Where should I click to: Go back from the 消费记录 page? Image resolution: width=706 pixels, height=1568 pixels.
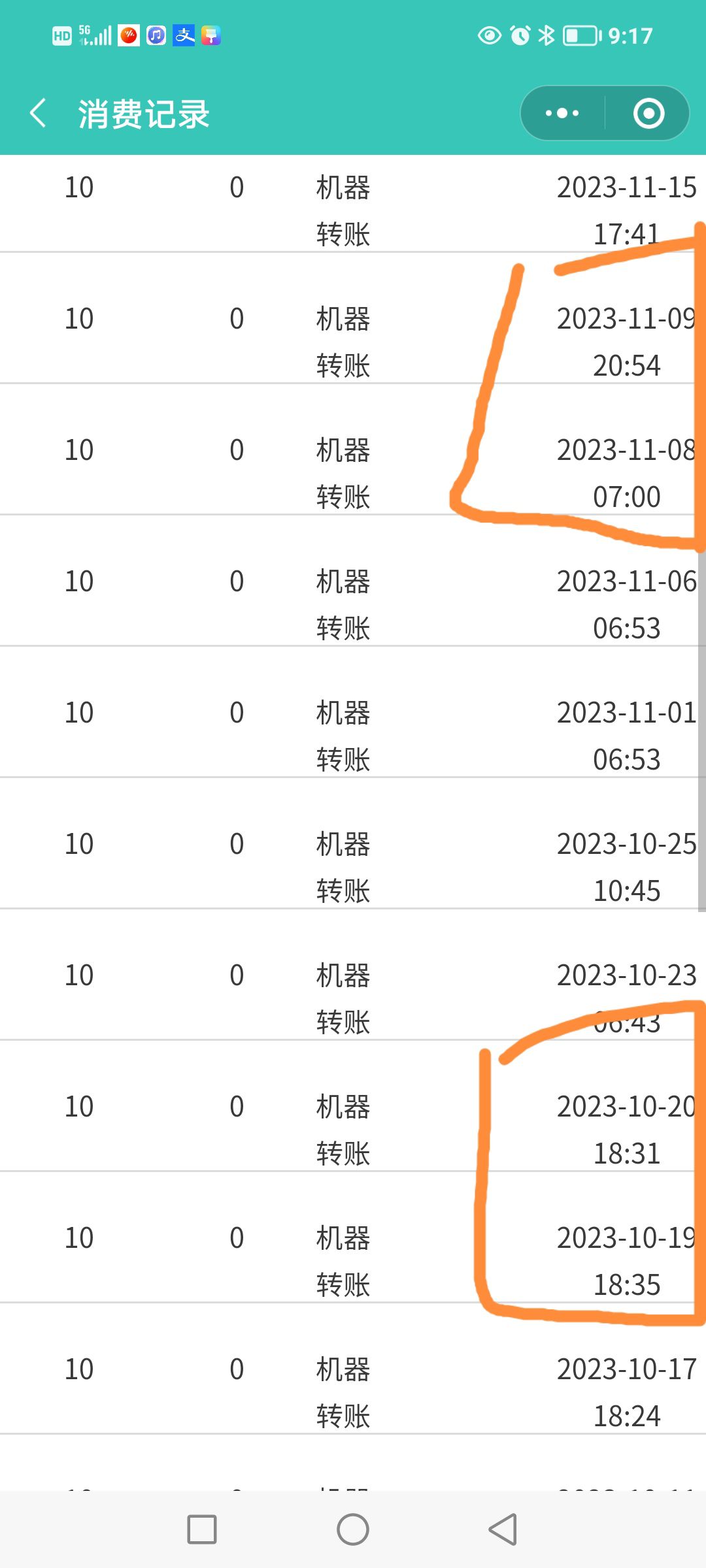point(38,113)
